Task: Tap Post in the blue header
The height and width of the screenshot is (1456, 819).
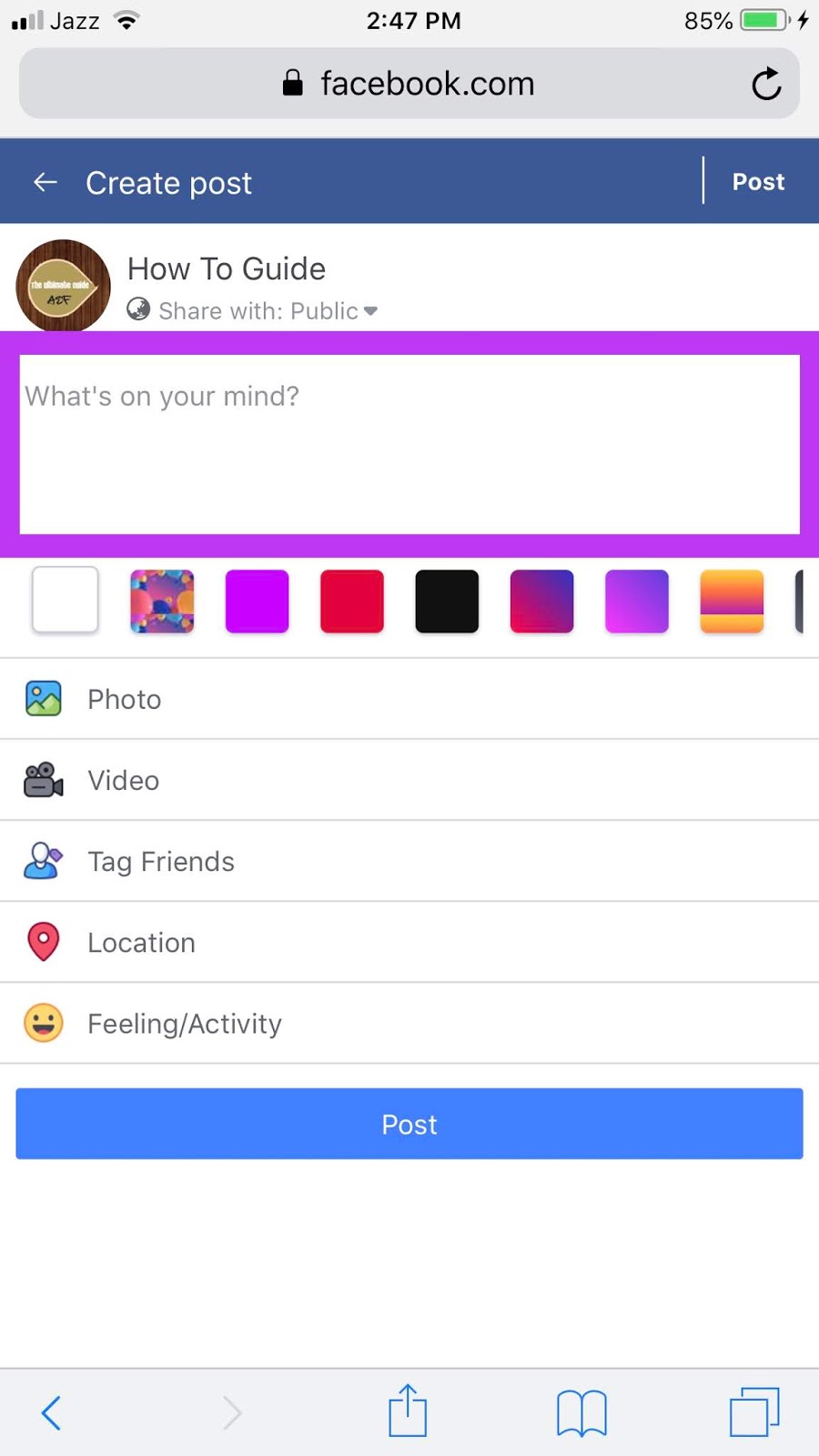Action: pyautogui.click(x=758, y=182)
